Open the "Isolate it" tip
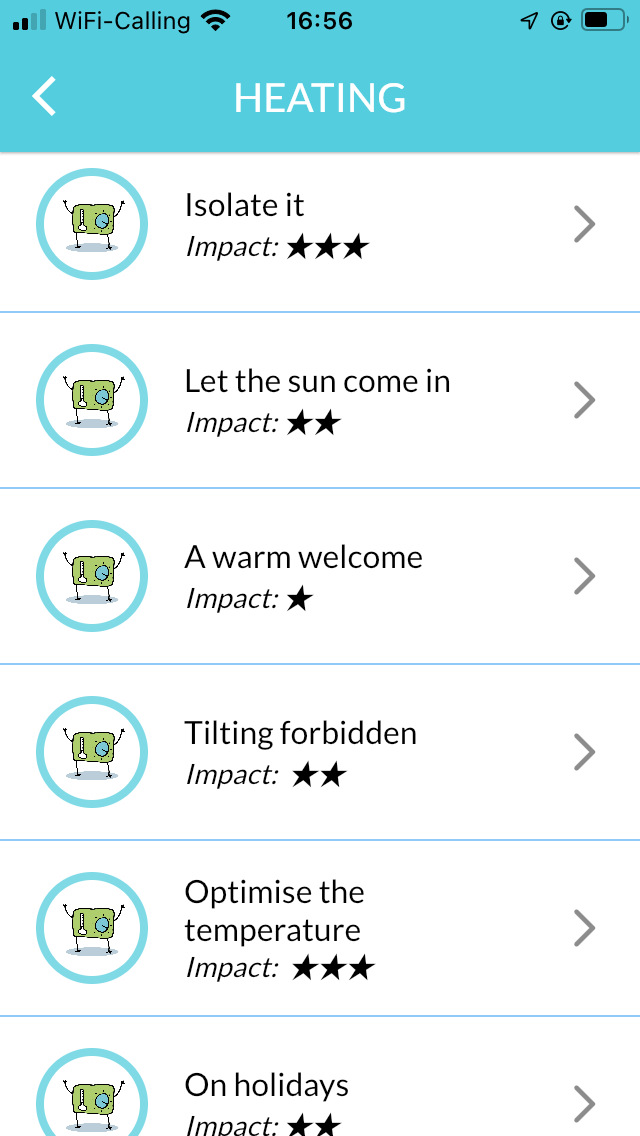The image size is (640, 1136). [320, 224]
